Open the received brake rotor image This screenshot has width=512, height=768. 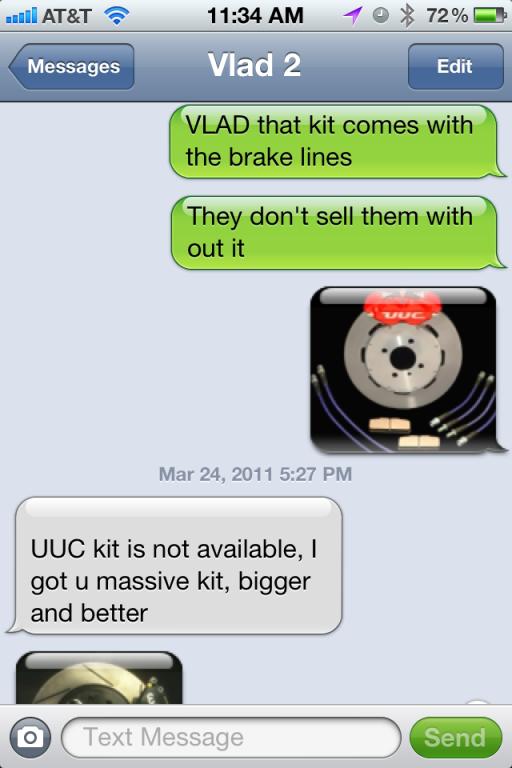click(99, 678)
